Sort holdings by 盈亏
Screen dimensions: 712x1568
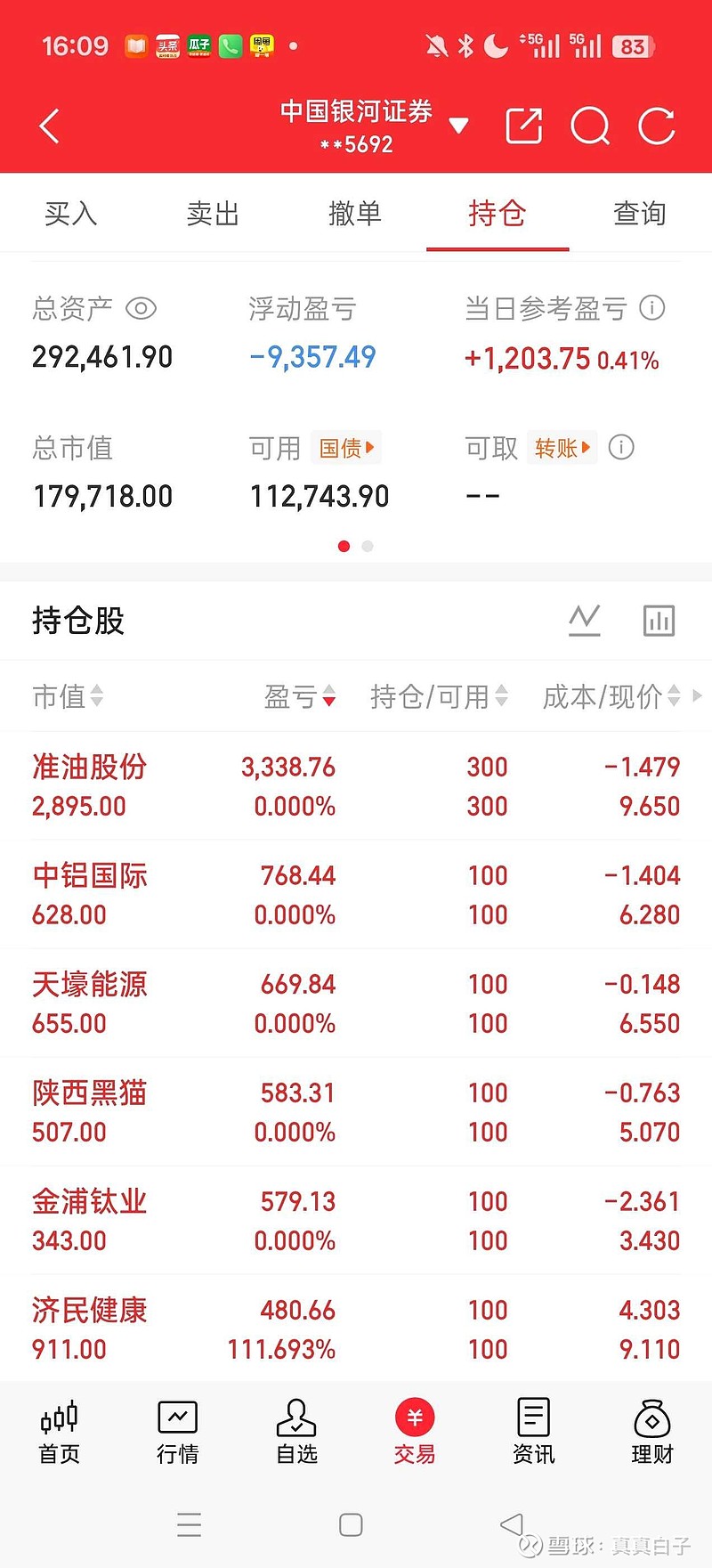[300, 696]
